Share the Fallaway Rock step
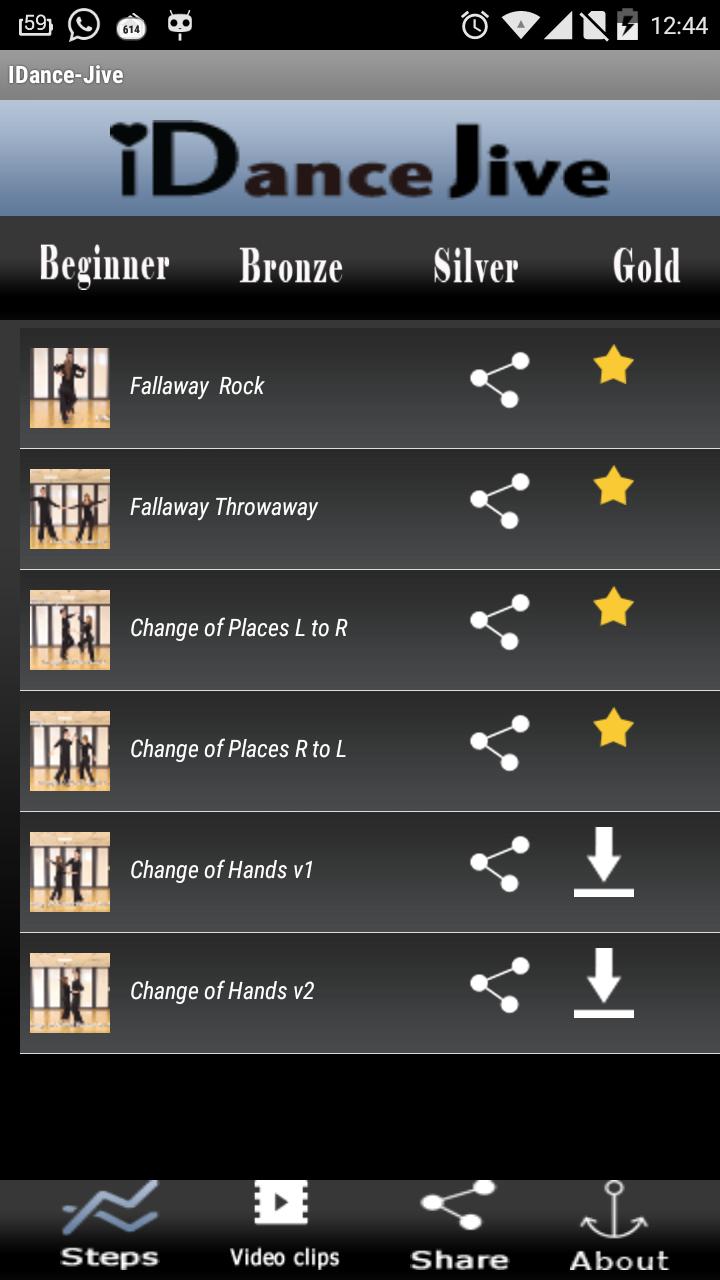720x1280 pixels. pos(499,380)
